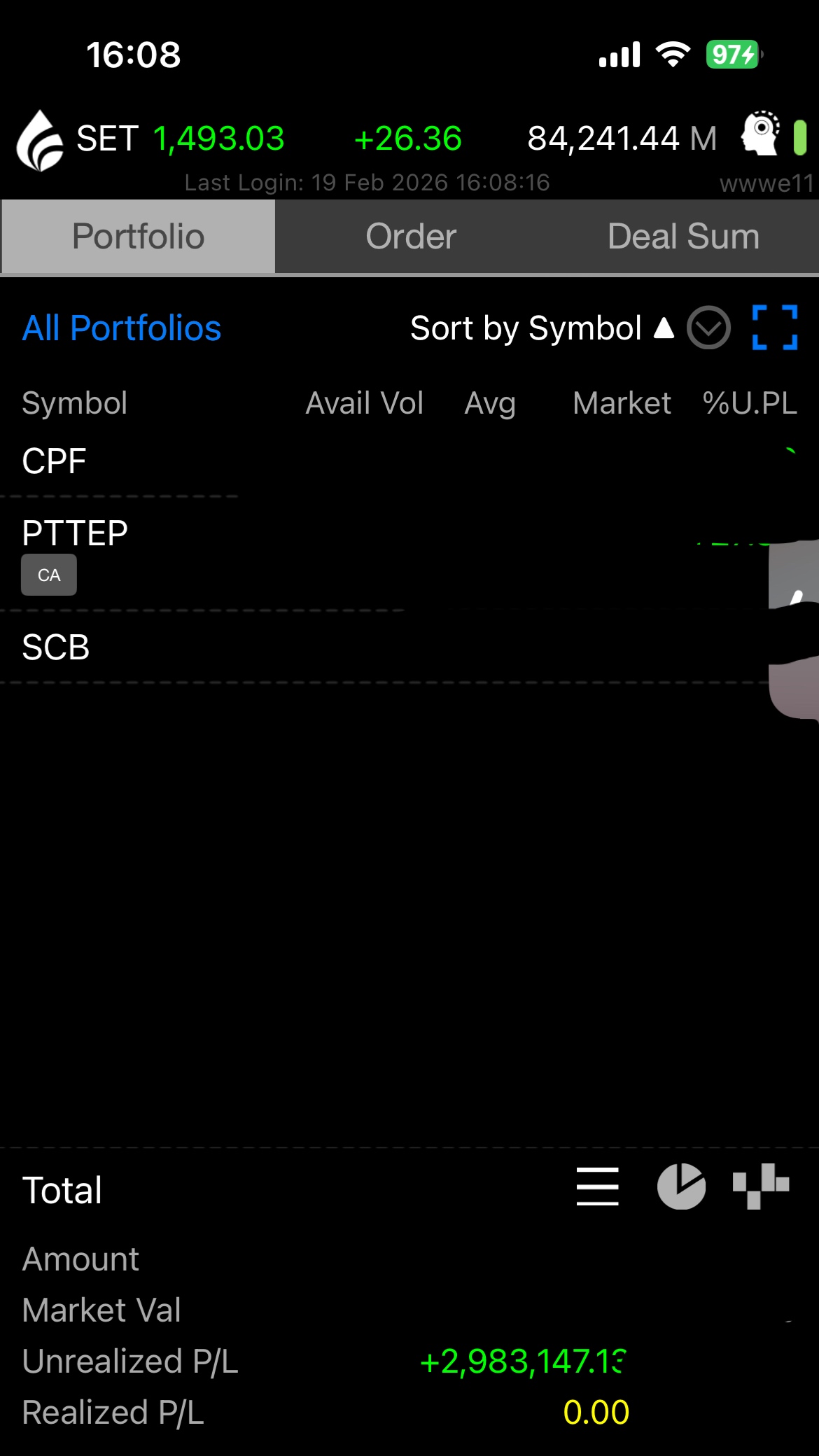Viewport: 819px width, 1456px height.
Task: Open the All Portfolios selector
Action: pyautogui.click(x=122, y=328)
